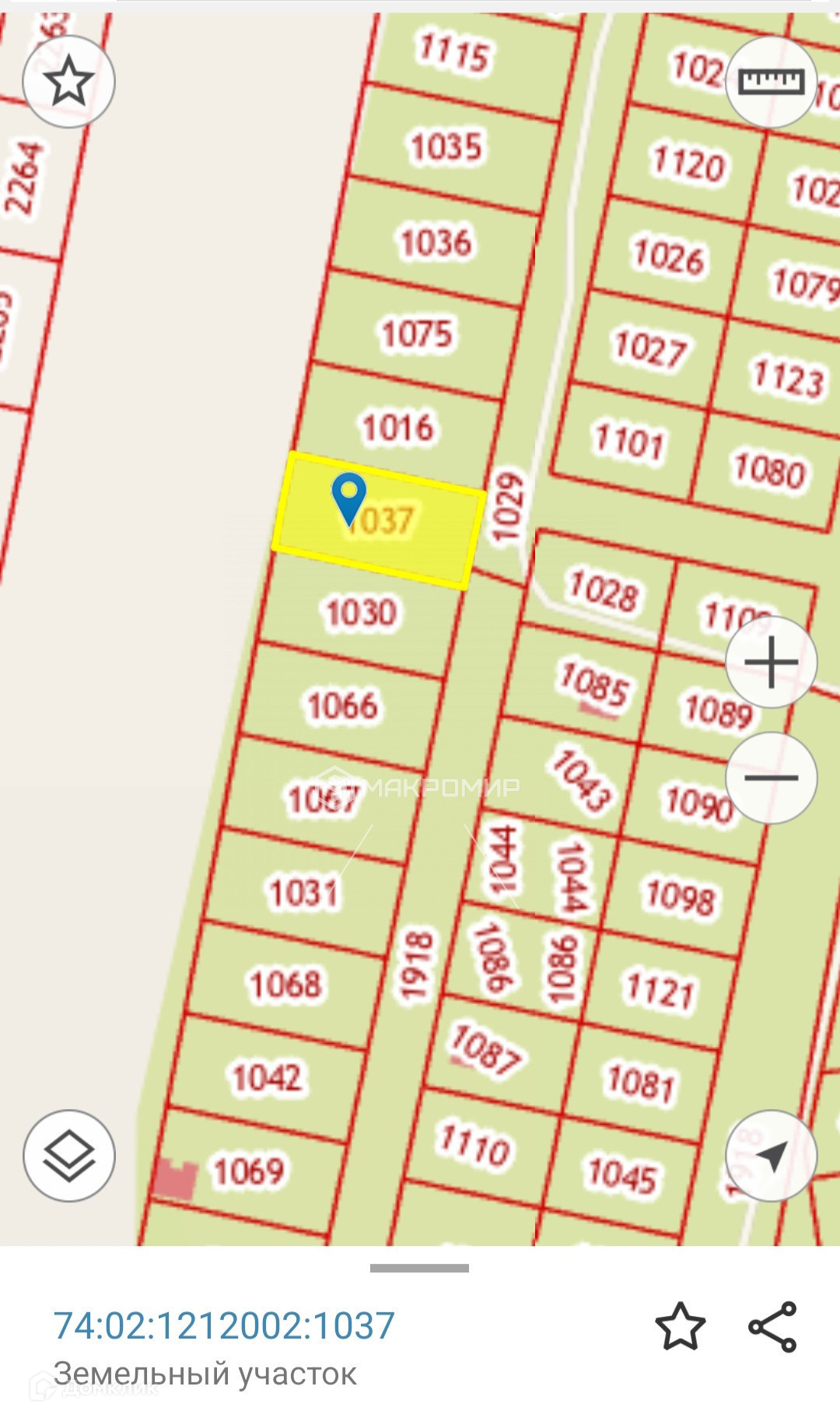This screenshot has height=1421, width=840.
Task: Zoom in with the plus button
Action: point(771,663)
